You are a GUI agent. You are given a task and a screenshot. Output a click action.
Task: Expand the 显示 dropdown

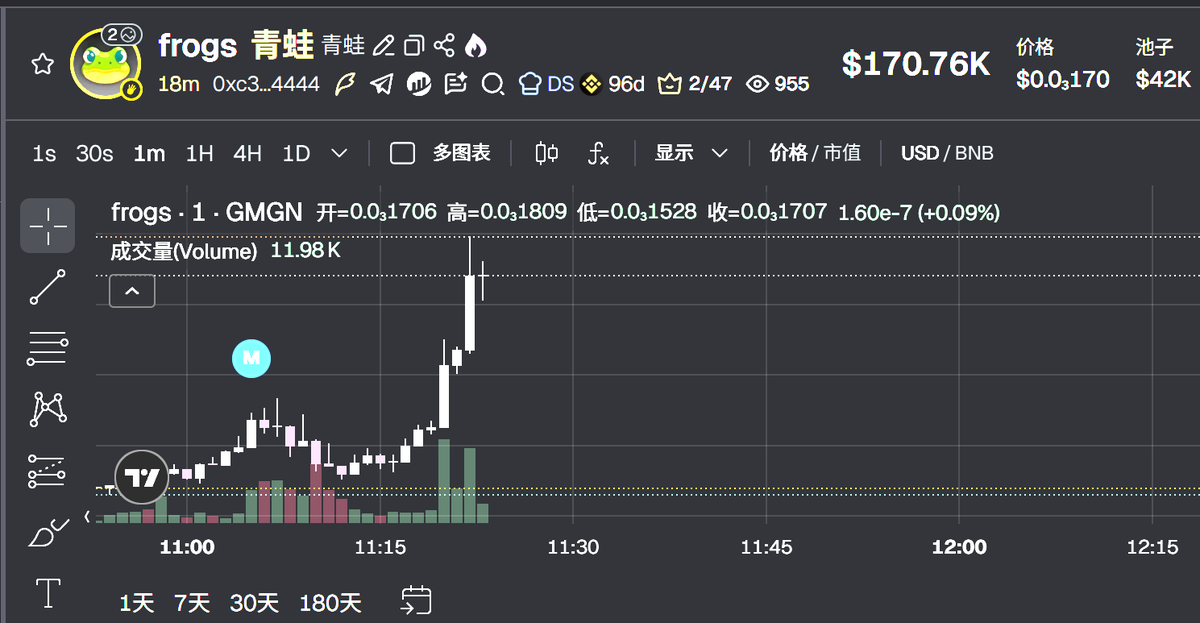pyautogui.click(x=691, y=153)
